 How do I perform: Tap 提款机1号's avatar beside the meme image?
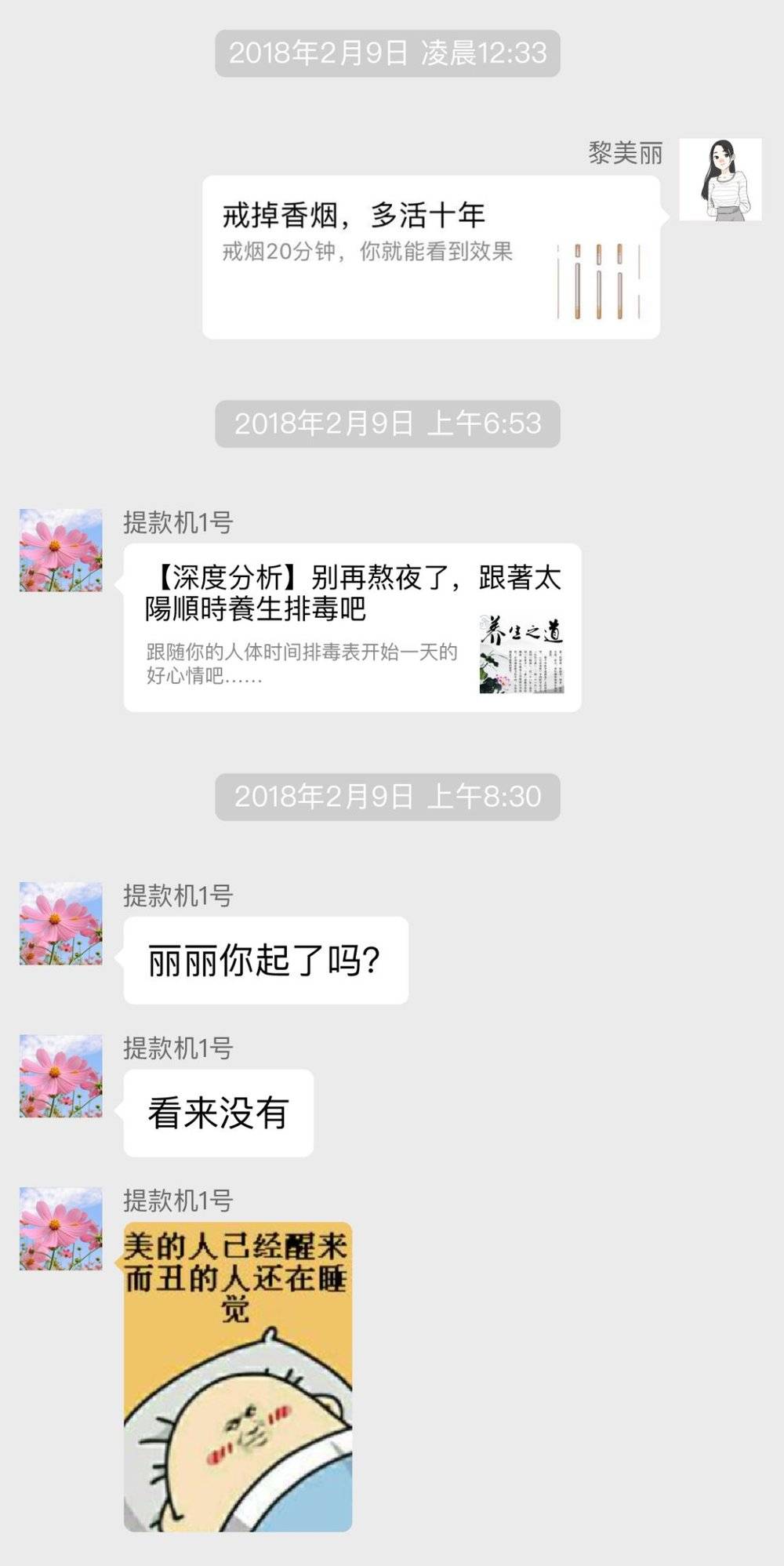[61, 1228]
